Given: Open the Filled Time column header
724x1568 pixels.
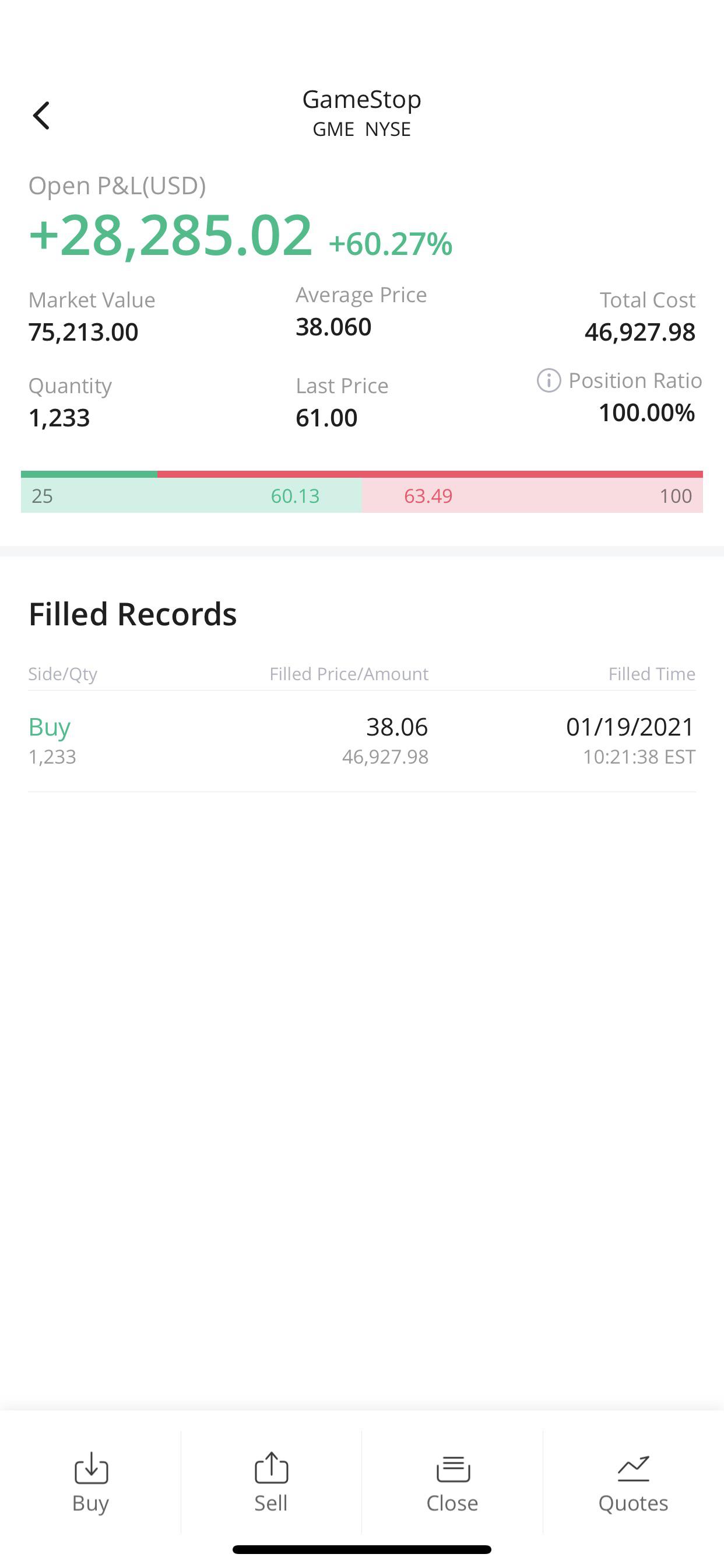Looking at the screenshot, I should (x=652, y=674).
